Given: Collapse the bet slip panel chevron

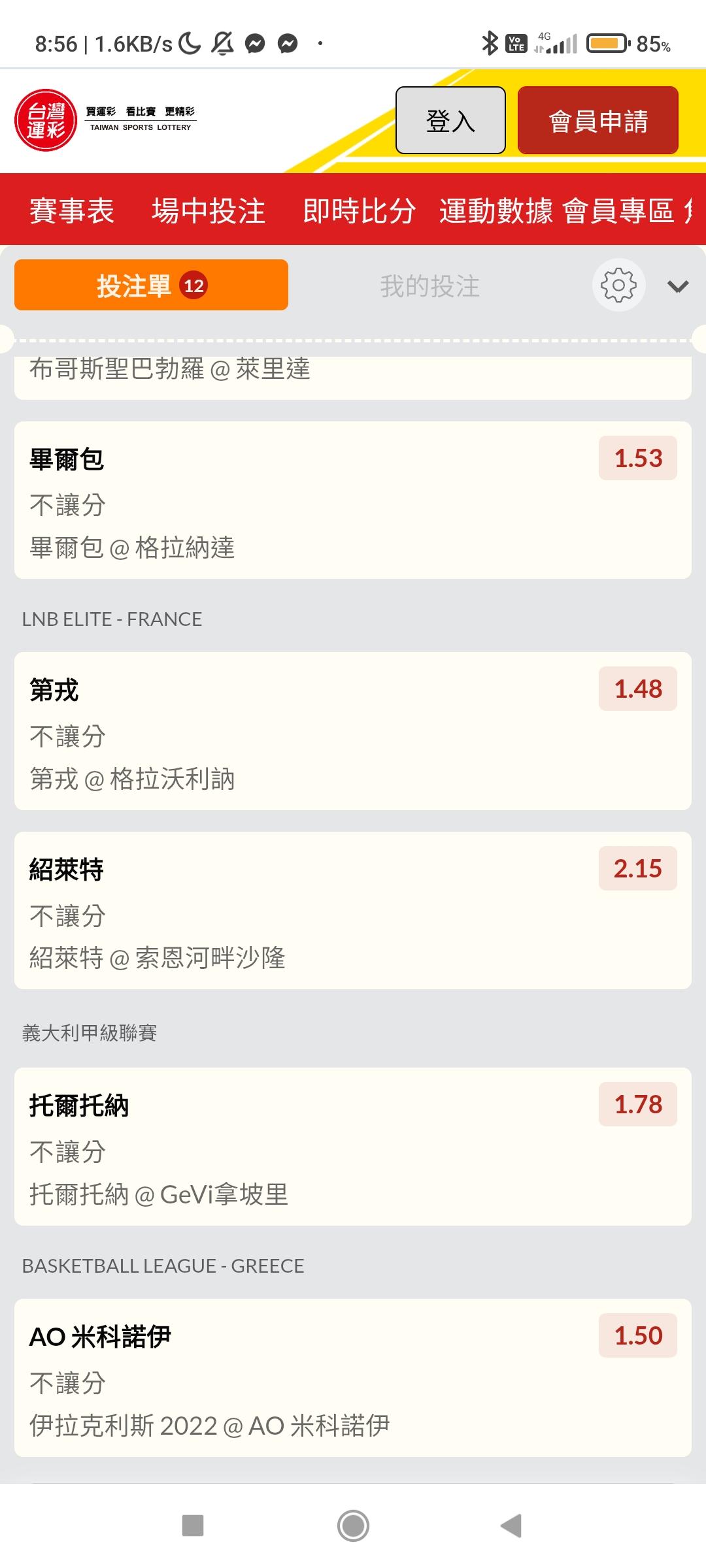Looking at the screenshot, I should click(x=678, y=286).
